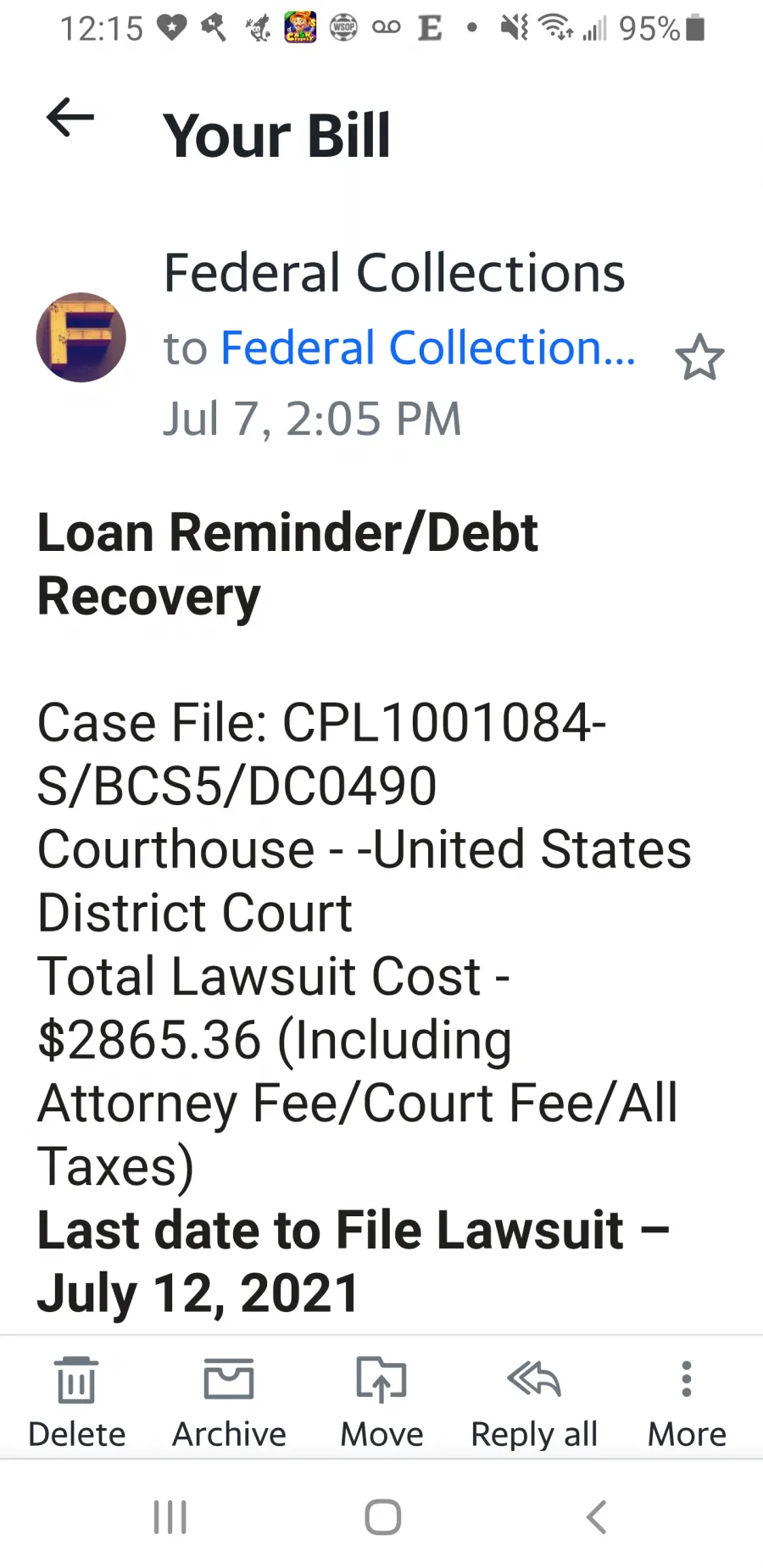Star this Federal Collections email
Viewport: 763px width, 1568px height.
pos(699,357)
